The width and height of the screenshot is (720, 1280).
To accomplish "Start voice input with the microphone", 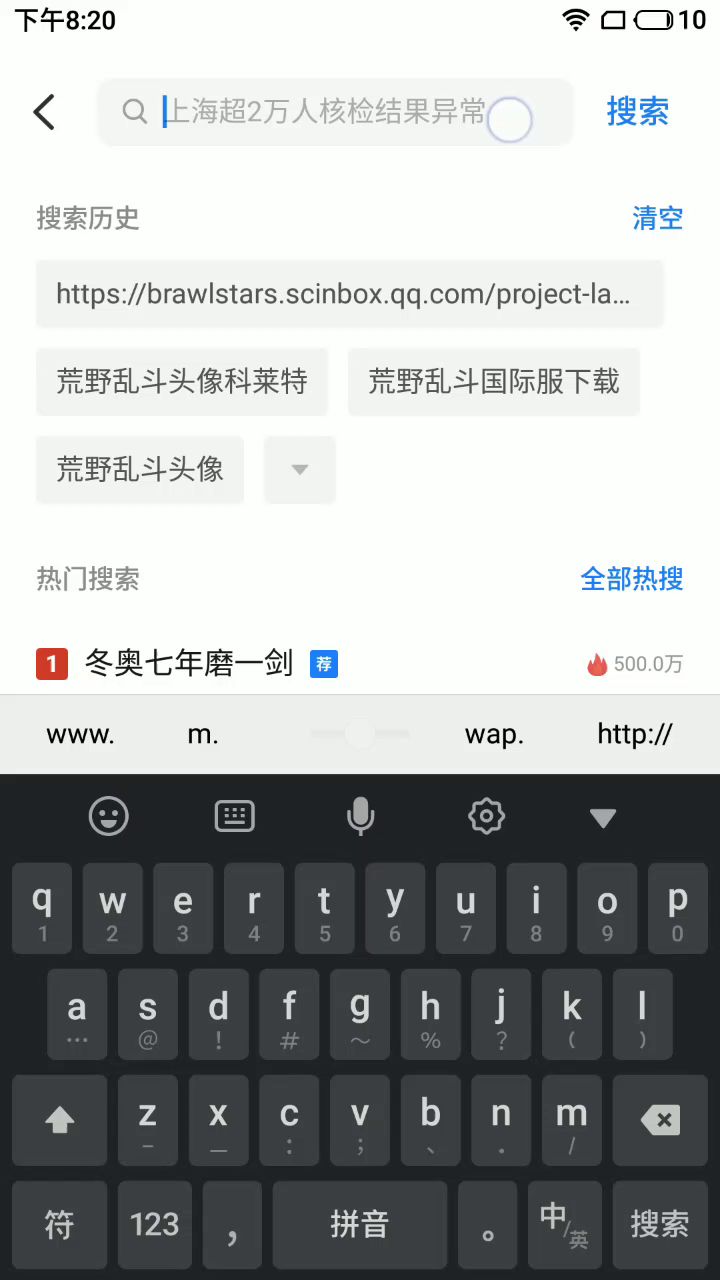I will point(360,817).
